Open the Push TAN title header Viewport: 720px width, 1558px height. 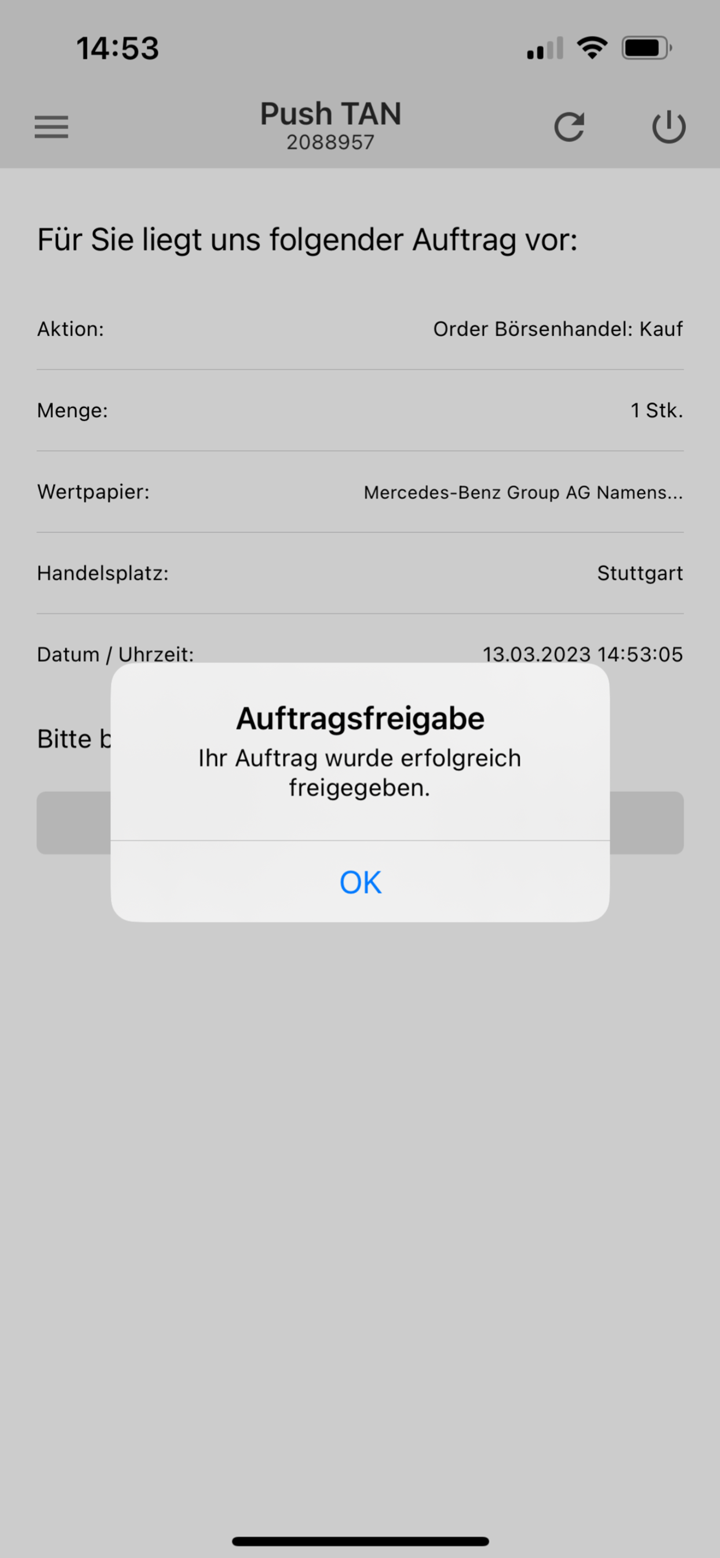pyautogui.click(x=330, y=113)
